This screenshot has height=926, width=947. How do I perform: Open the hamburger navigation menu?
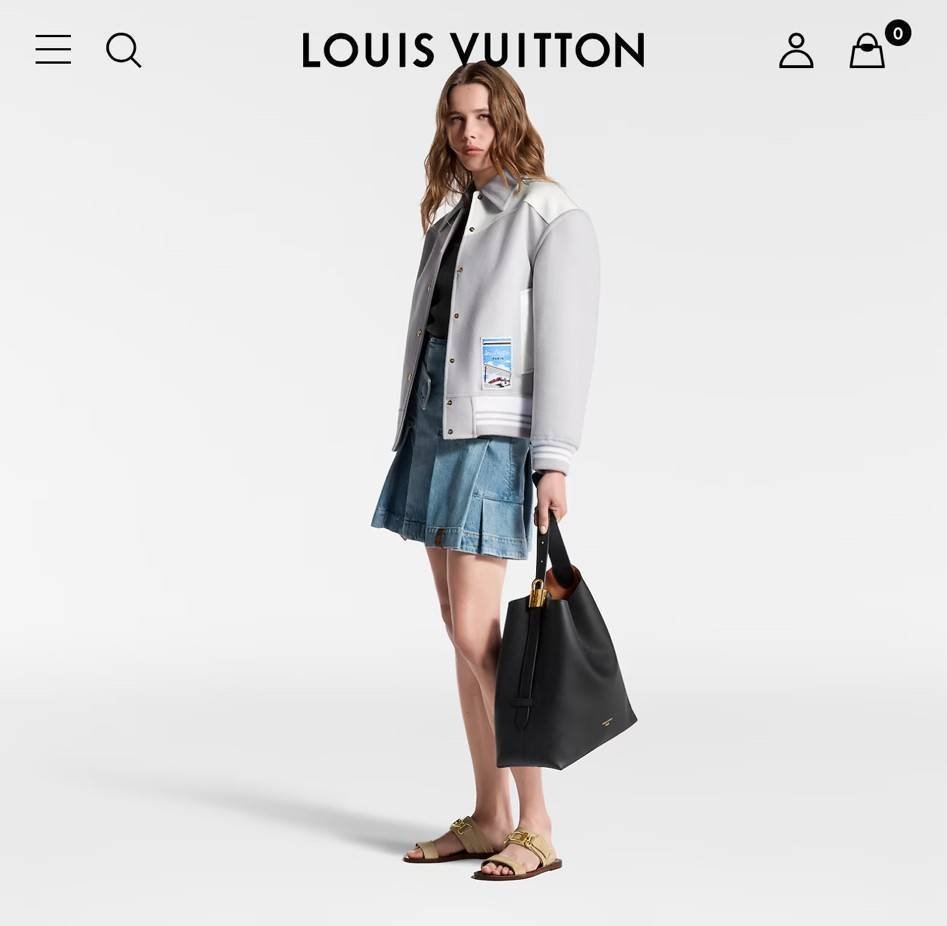click(x=53, y=50)
